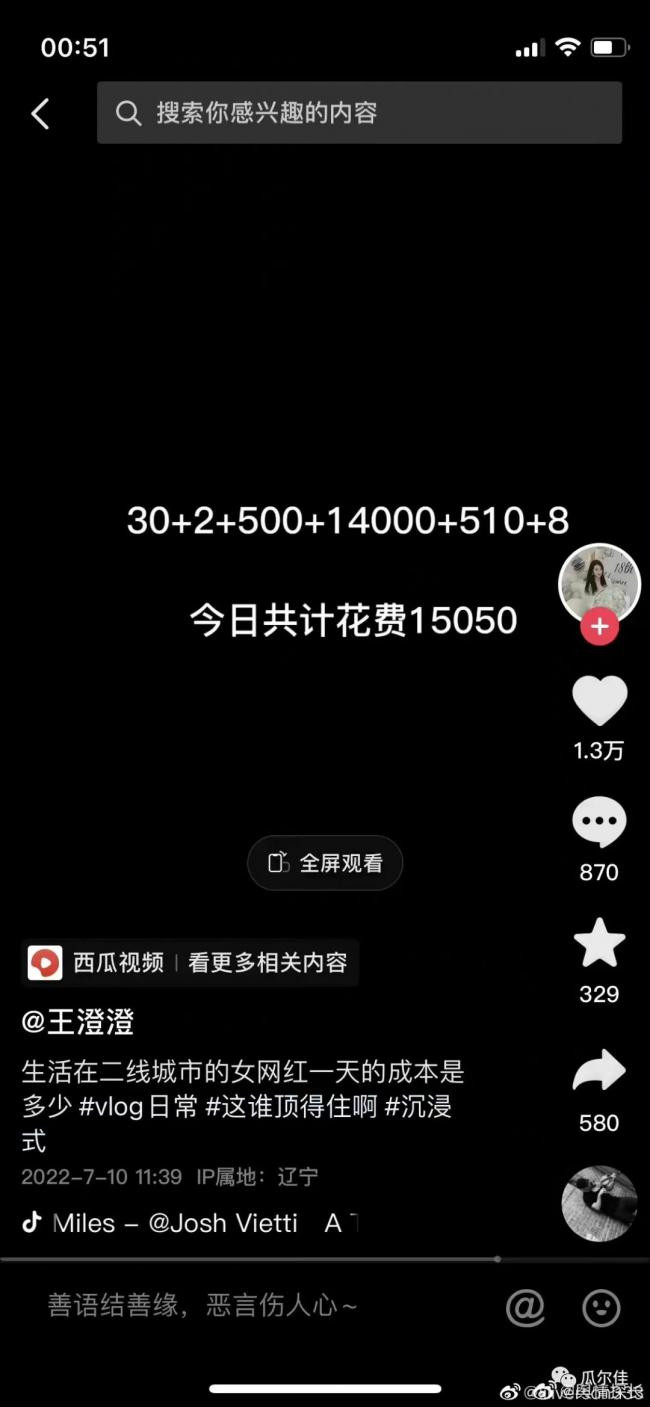Follow the creator with the red plus
The height and width of the screenshot is (1407, 650).
[x=599, y=627]
